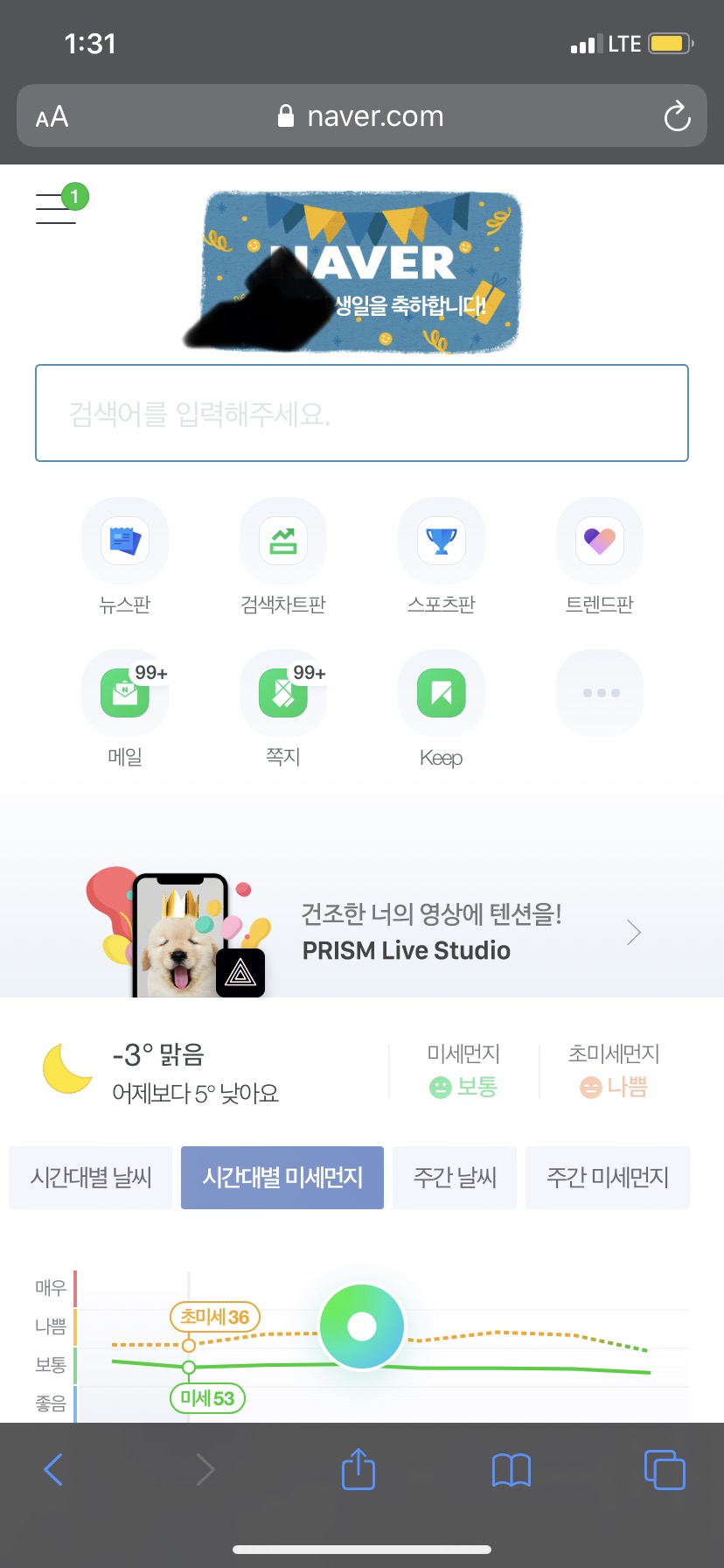724x1568 pixels.
Task: Tap the green floating circle button
Action: [362, 1326]
